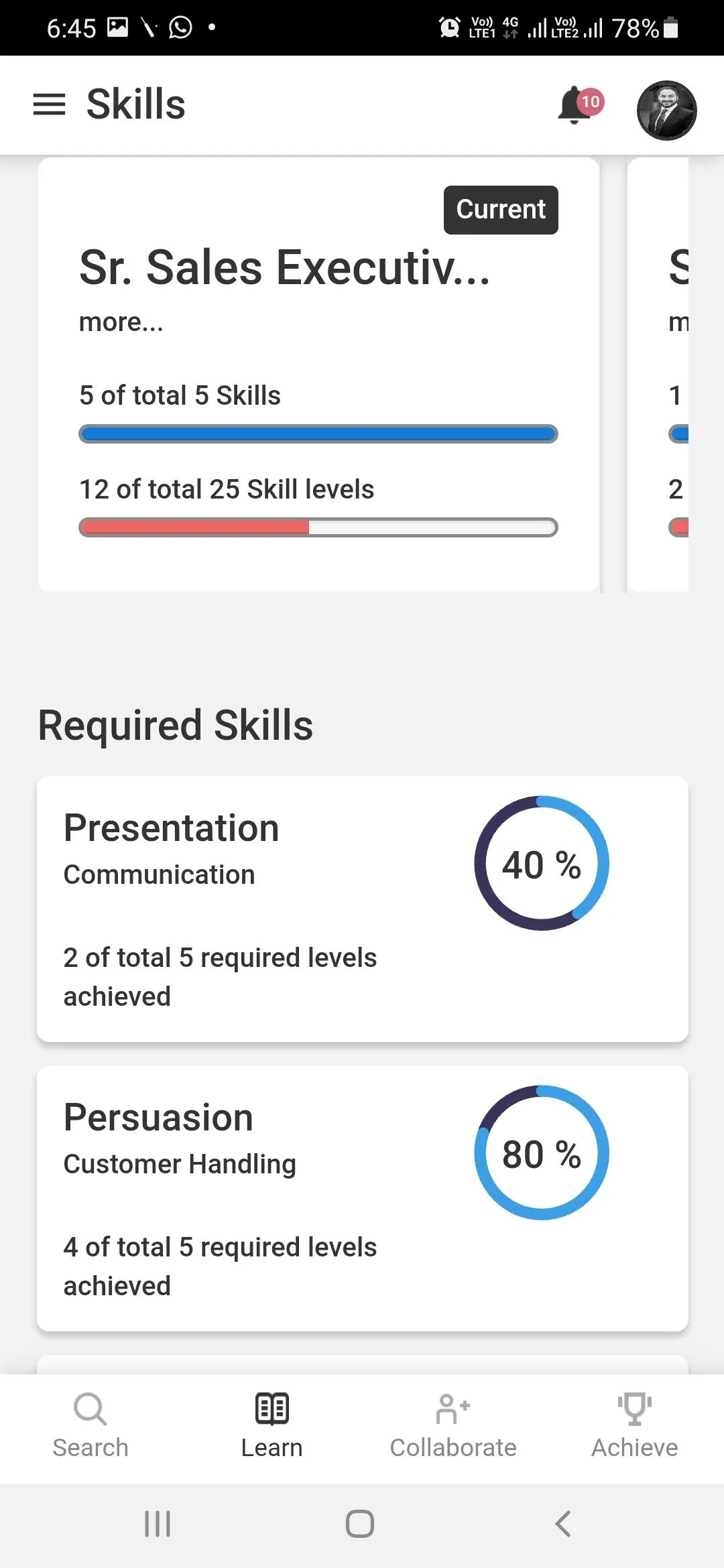This screenshot has height=1568, width=724.
Task: Expand the more... link on role card
Action: (x=121, y=322)
